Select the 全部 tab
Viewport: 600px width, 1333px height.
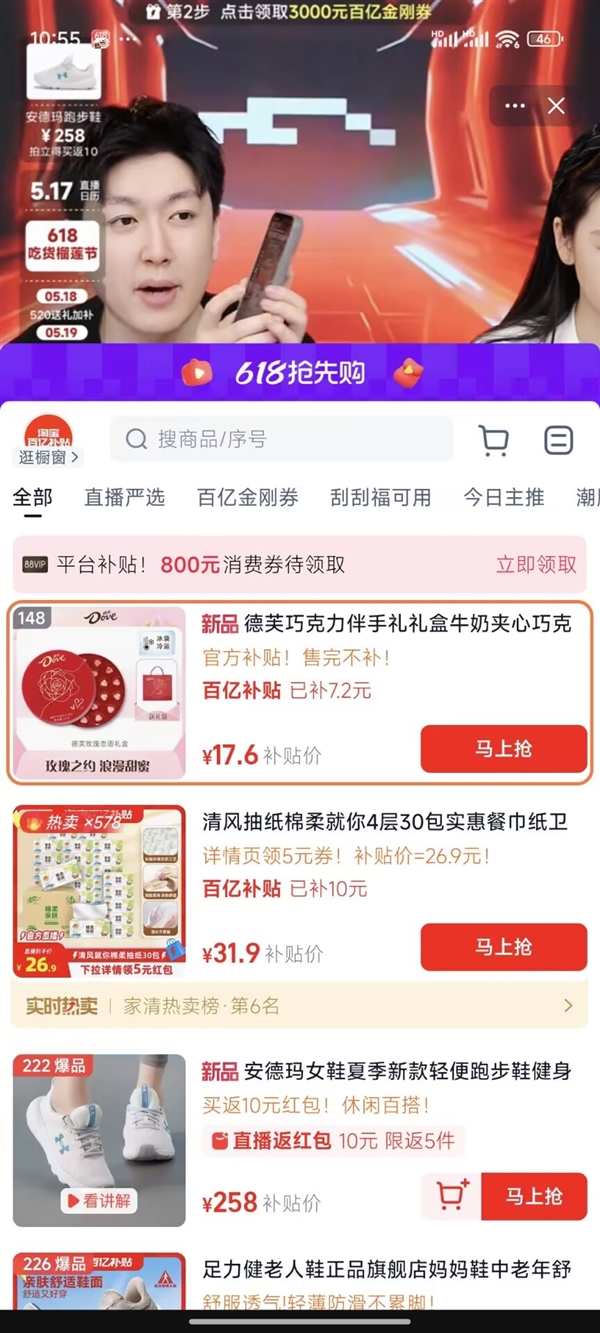click(x=32, y=497)
